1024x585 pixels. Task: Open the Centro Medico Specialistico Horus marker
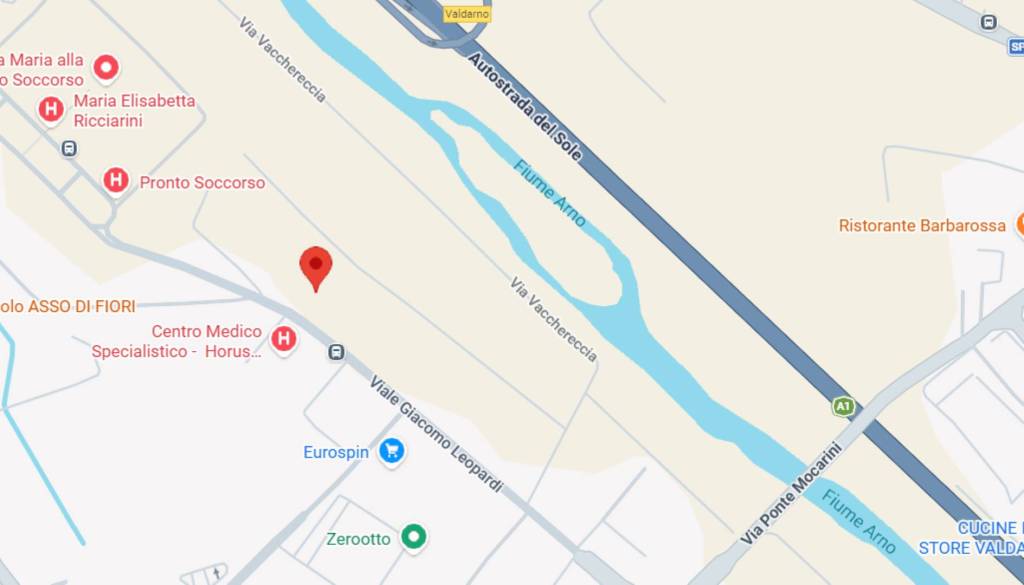coord(284,340)
